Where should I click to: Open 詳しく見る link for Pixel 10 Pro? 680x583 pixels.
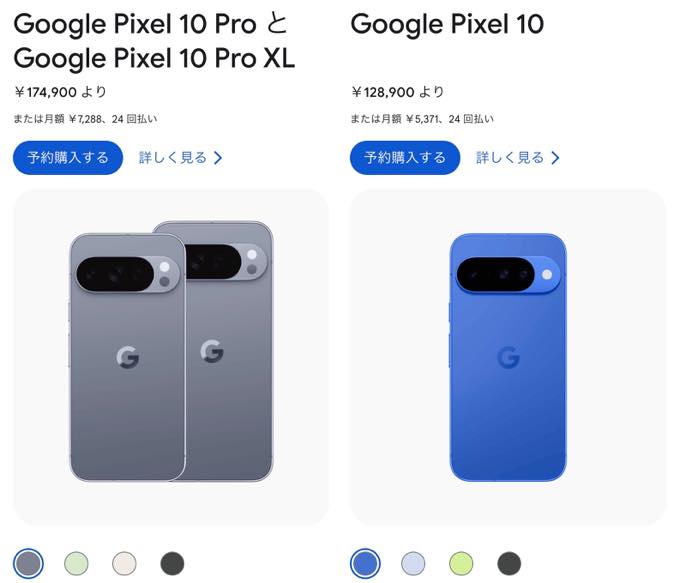point(180,158)
